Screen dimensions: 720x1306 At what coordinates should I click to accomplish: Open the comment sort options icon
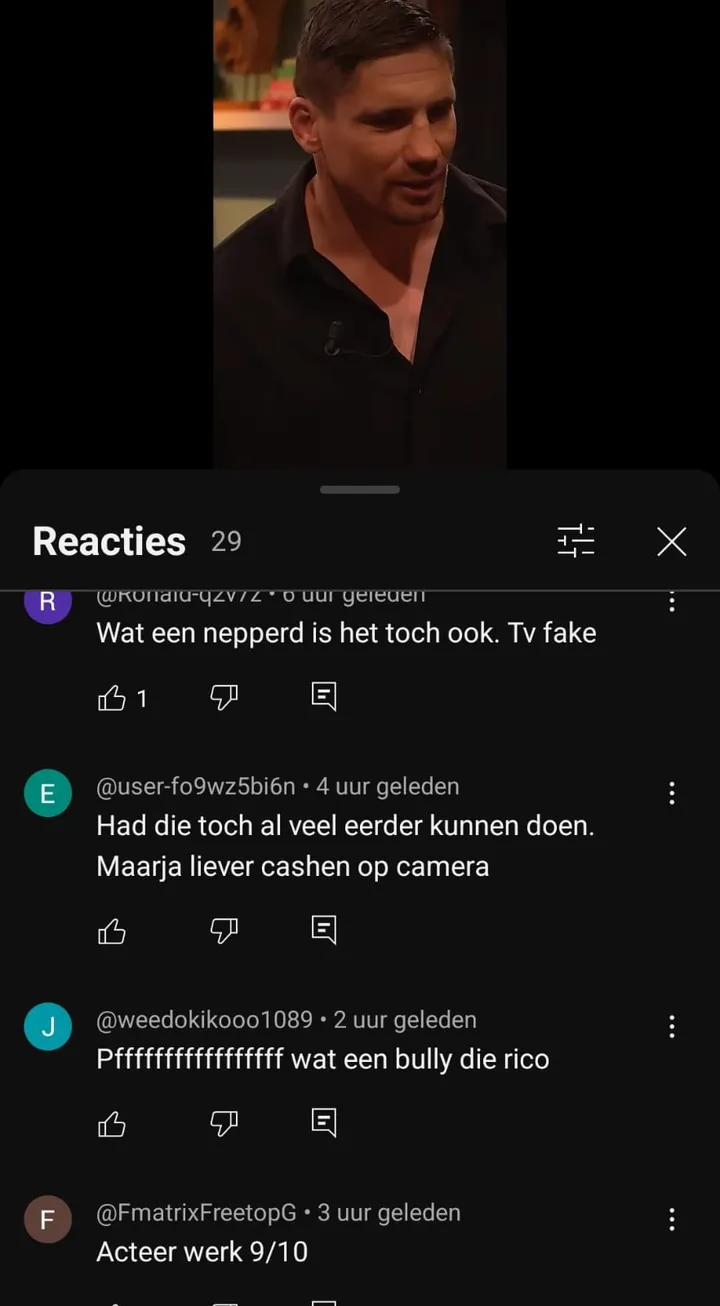point(576,541)
